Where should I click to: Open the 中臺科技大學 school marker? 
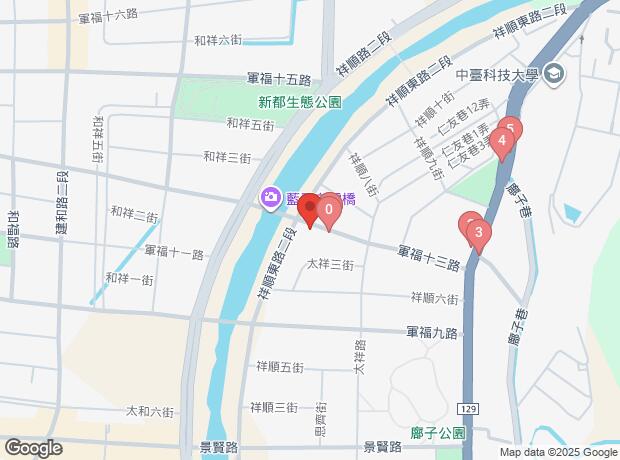(555, 75)
